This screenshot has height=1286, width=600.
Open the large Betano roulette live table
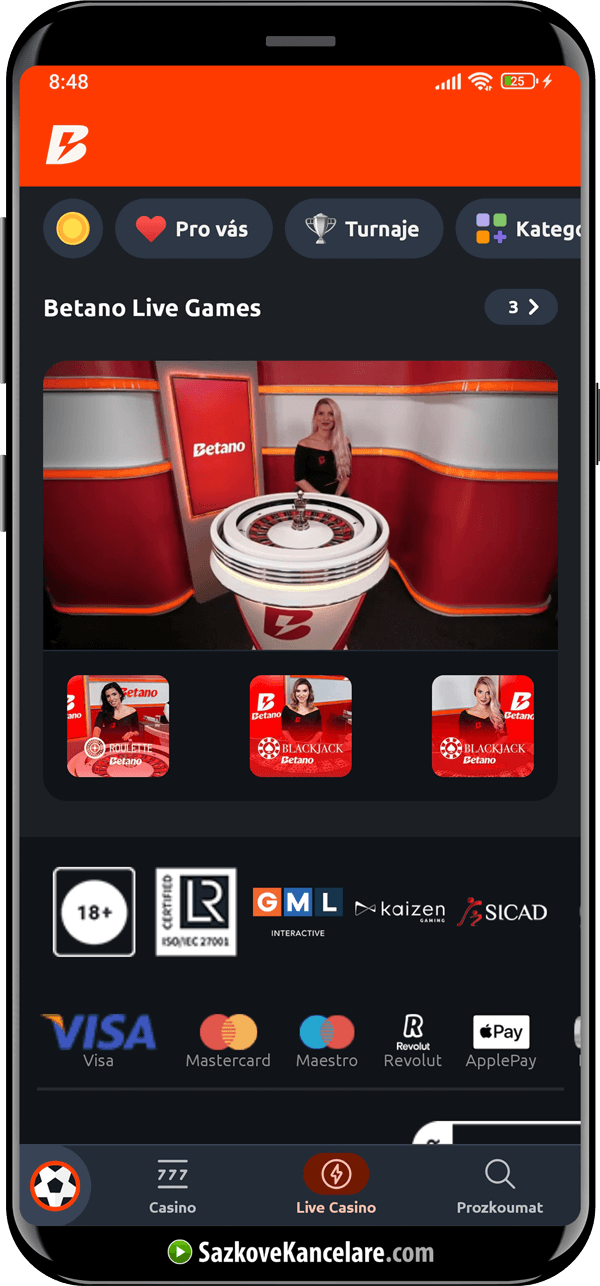pyautogui.click(x=300, y=505)
